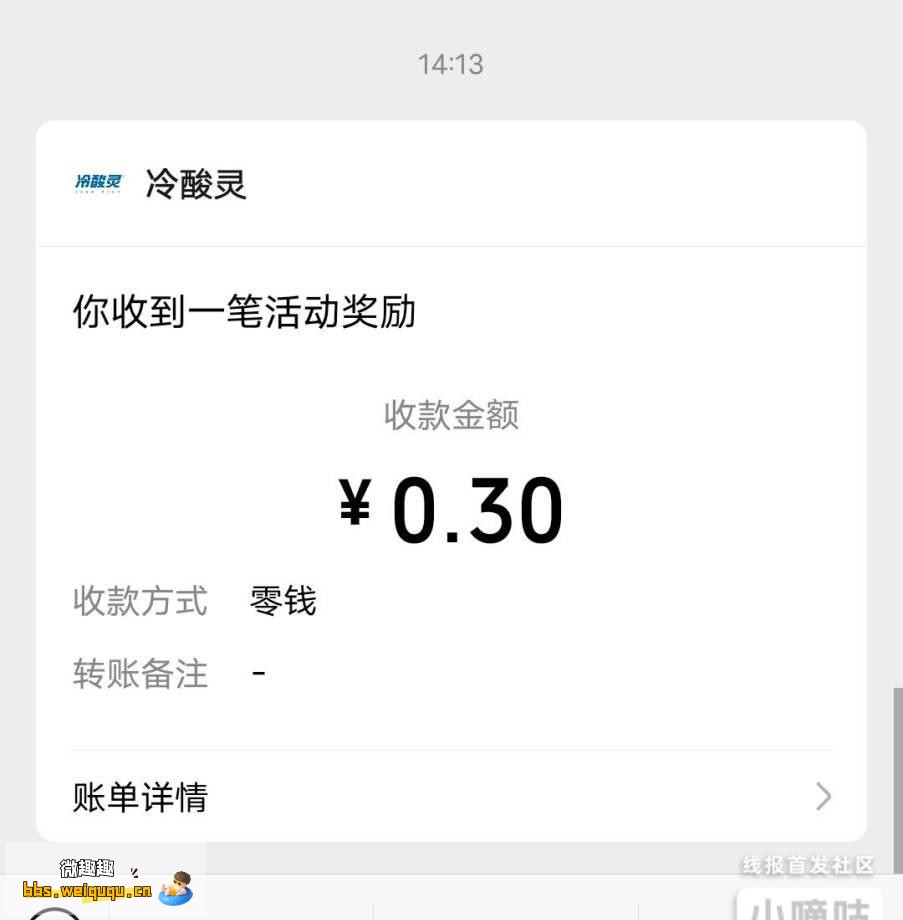The height and width of the screenshot is (920, 903).
Task: Click the 14:13 timestamp
Action: pyautogui.click(x=451, y=64)
